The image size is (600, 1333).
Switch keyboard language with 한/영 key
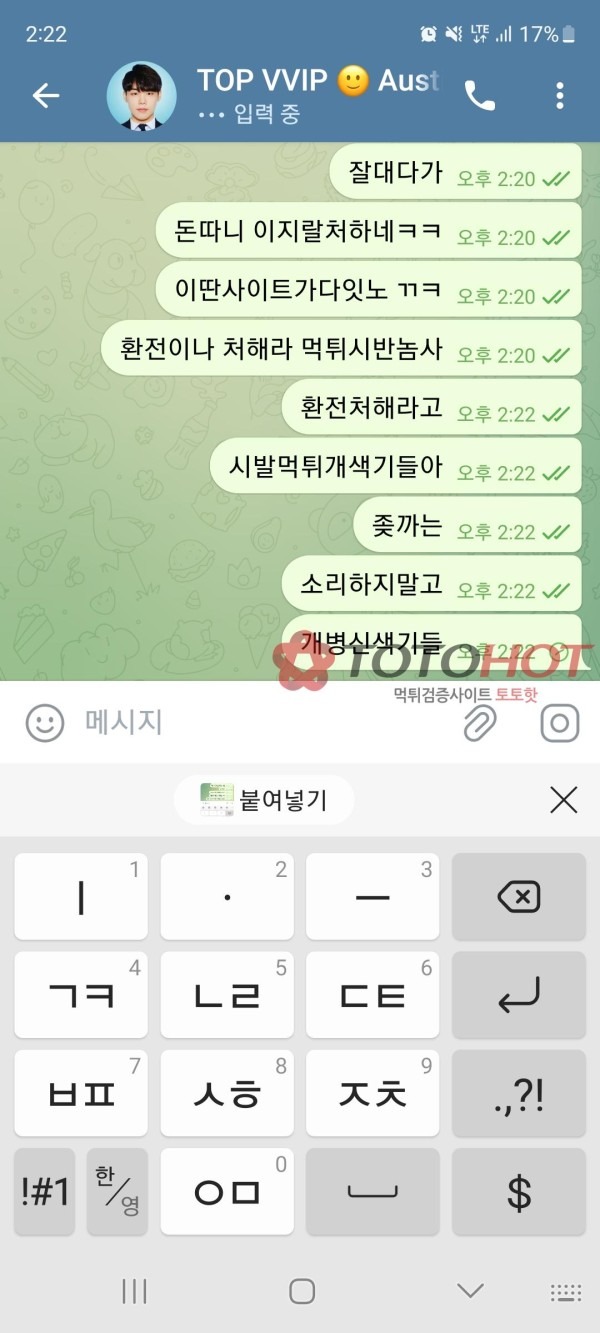tap(117, 1191)
